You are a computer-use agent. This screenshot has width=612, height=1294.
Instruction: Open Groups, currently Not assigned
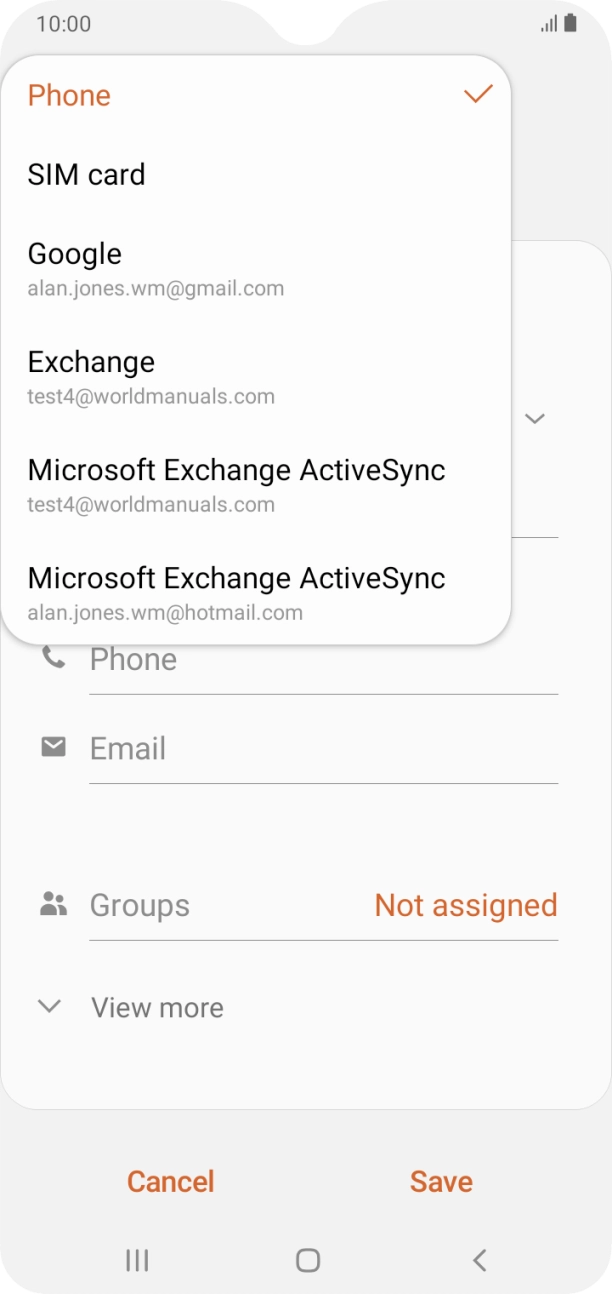coord(322,905)
